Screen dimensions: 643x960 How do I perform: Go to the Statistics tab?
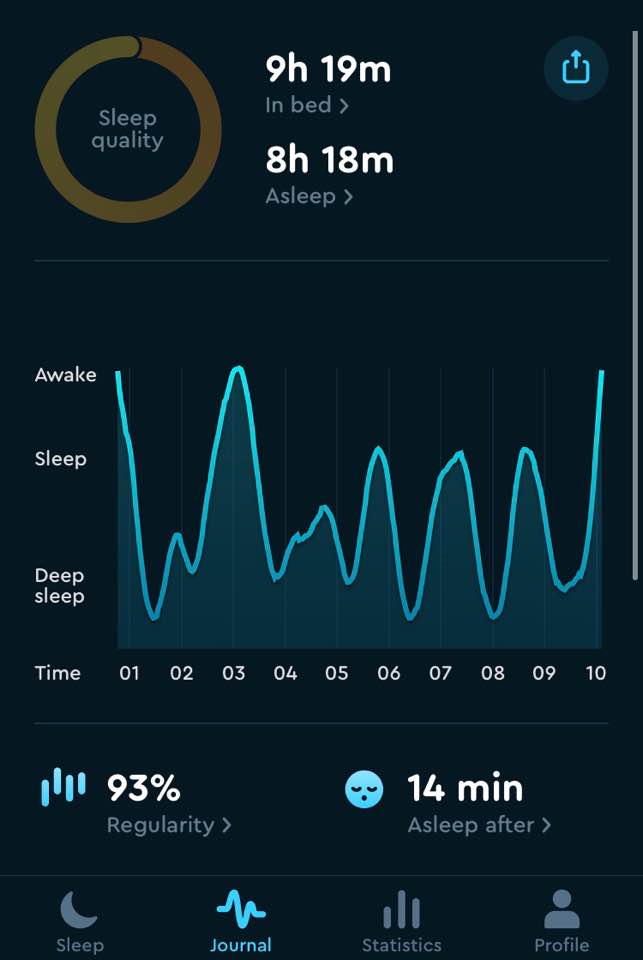tap(402, 921)
